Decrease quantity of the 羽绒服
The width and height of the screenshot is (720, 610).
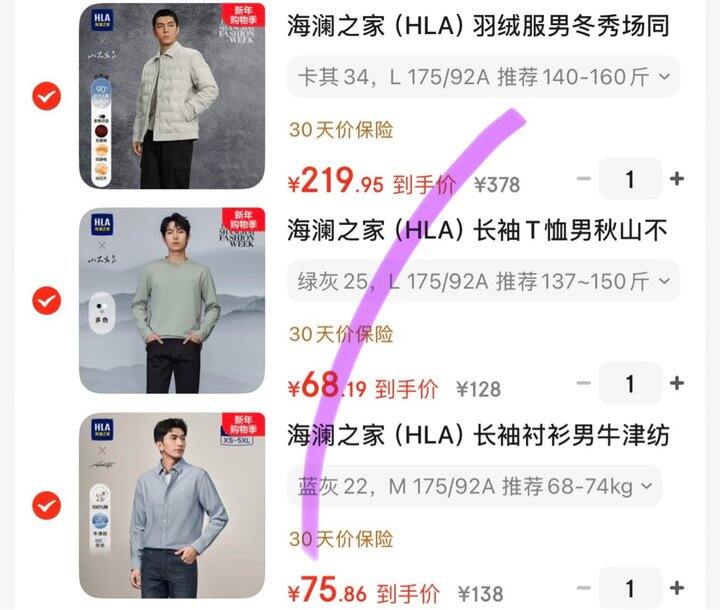click(x=584, y=179)
